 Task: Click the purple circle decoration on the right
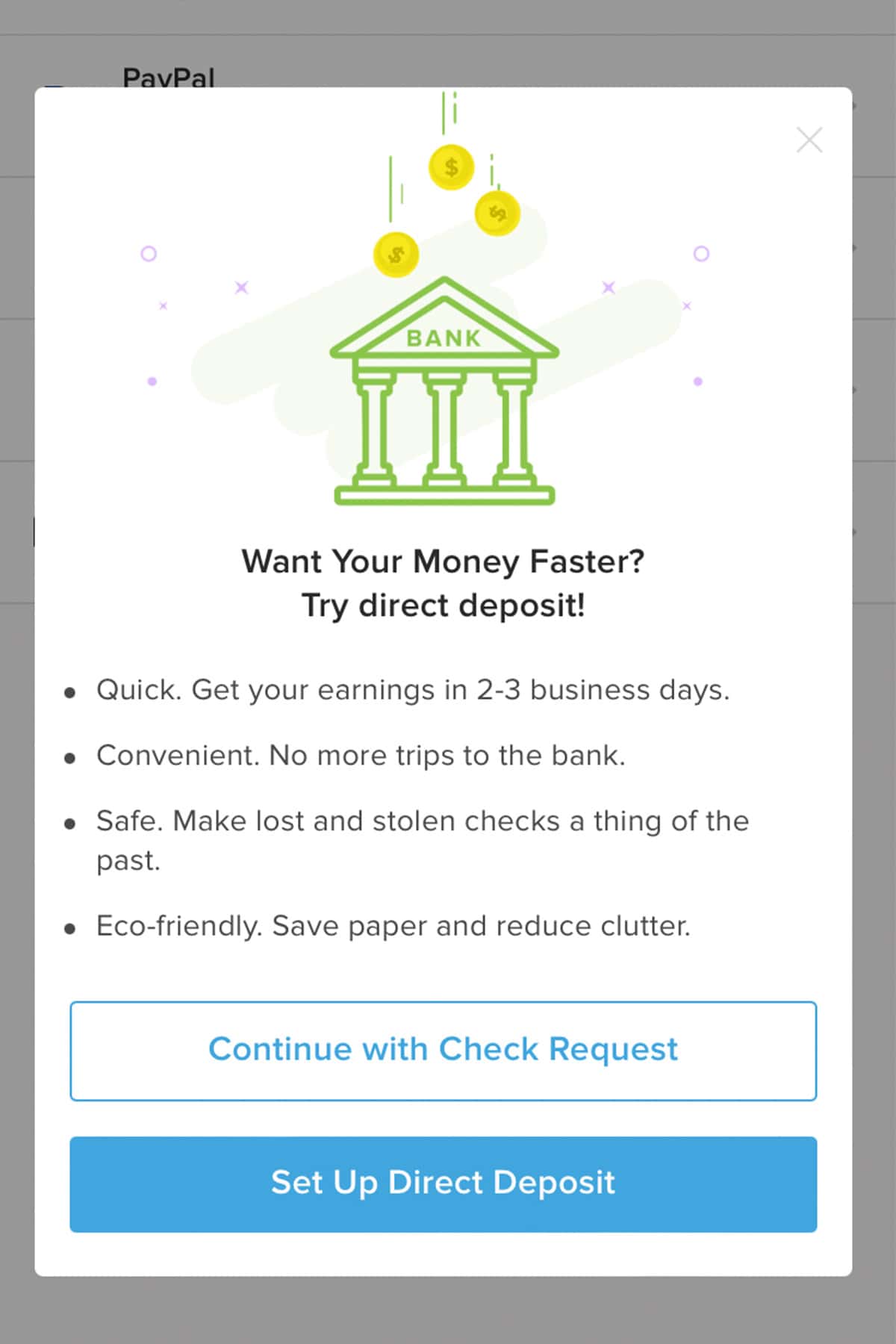point(700,255)
